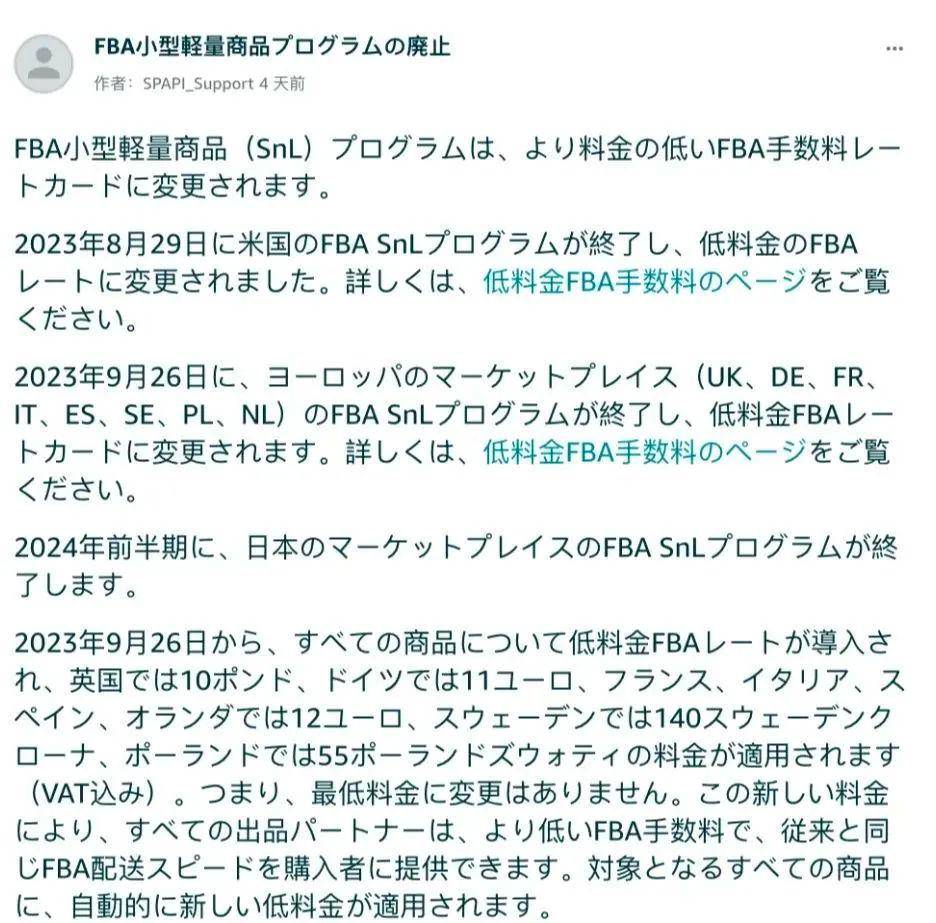
Task: Open the author name SPAPI_Support
Action: (198, 84)
